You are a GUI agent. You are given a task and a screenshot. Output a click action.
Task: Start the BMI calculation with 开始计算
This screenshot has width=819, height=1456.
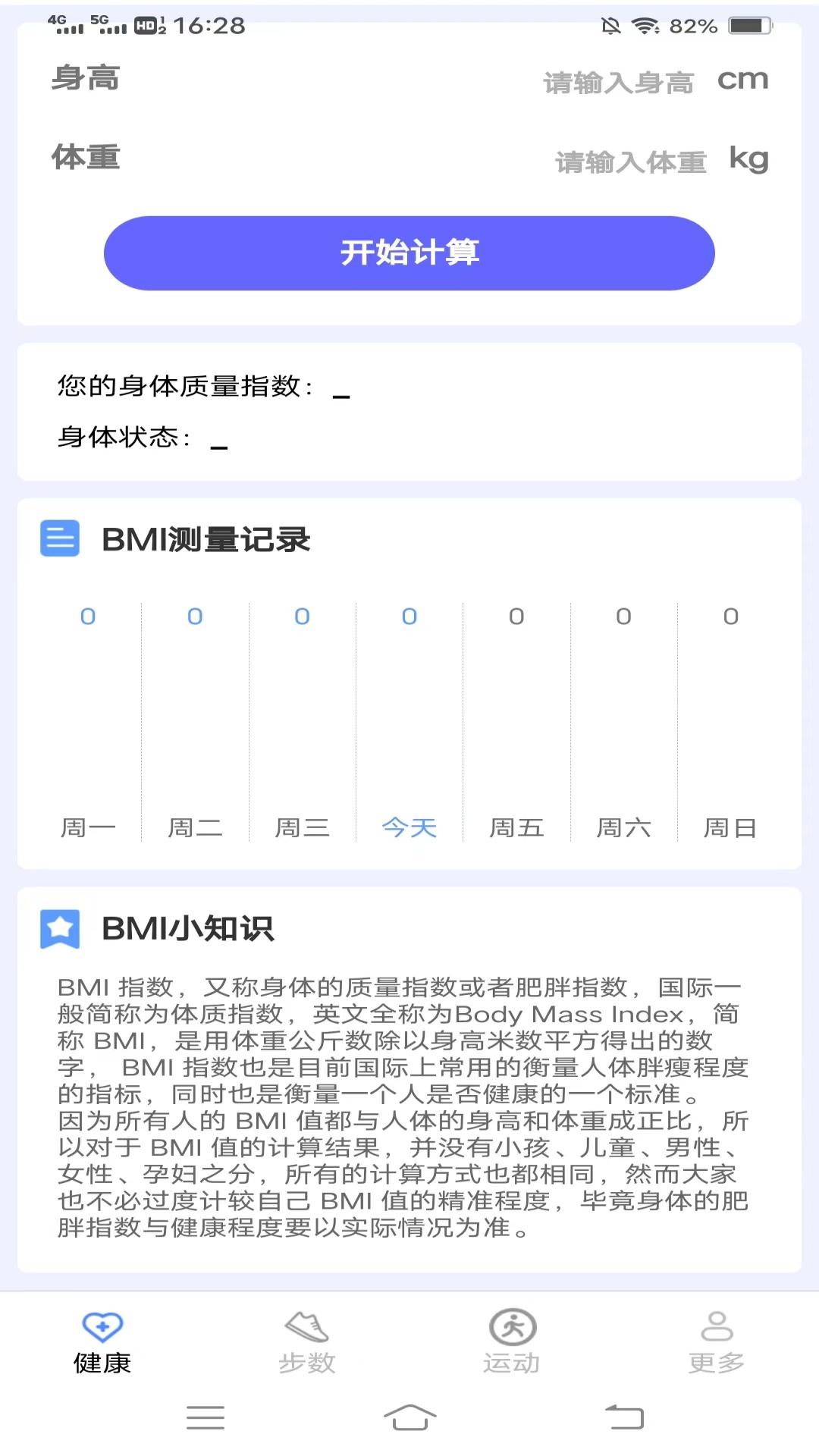[409, 253]
